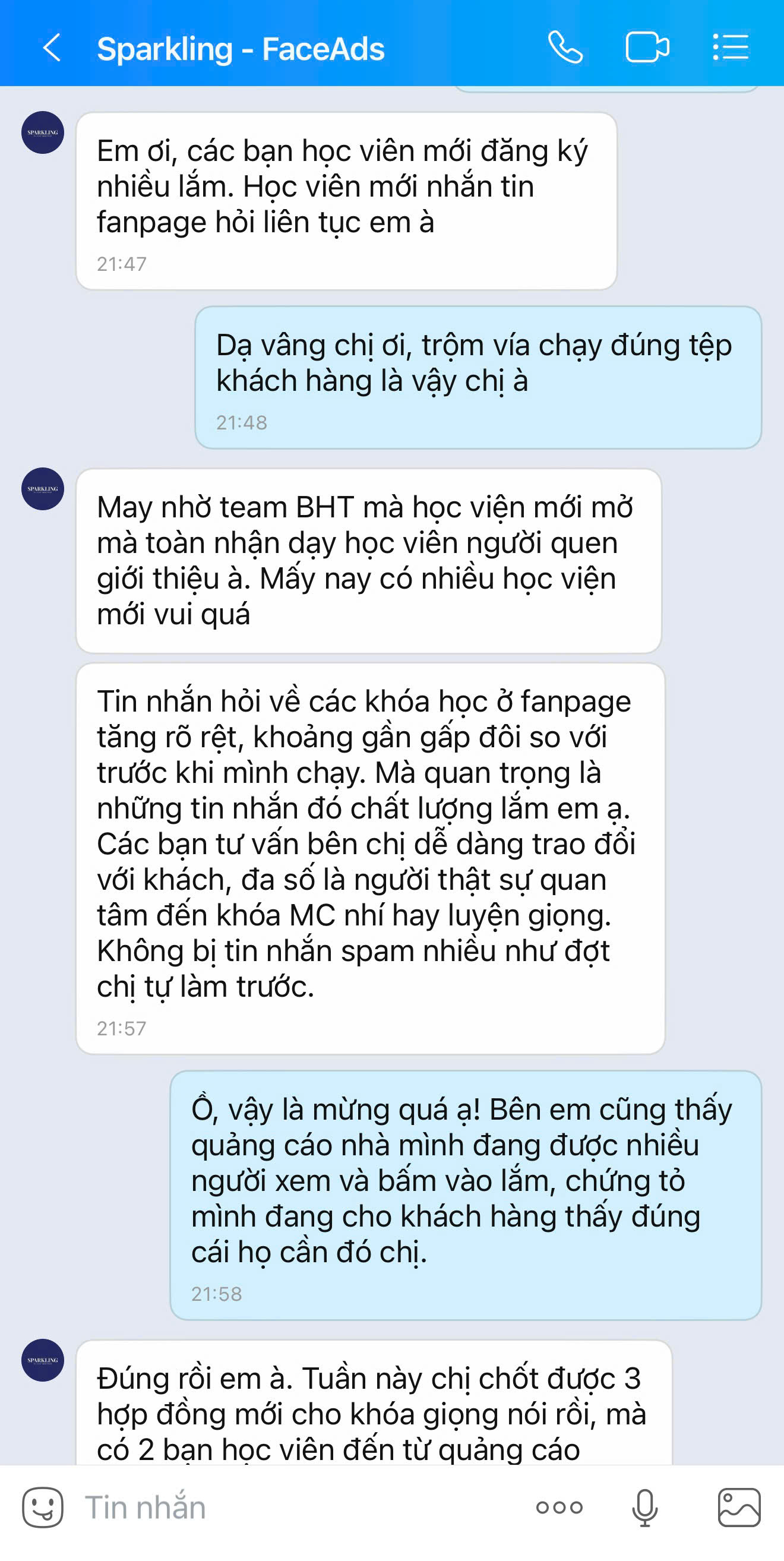Open more attachment options (three dots)
This screenshot has height=1561, width=784.
coord(559,1506)
